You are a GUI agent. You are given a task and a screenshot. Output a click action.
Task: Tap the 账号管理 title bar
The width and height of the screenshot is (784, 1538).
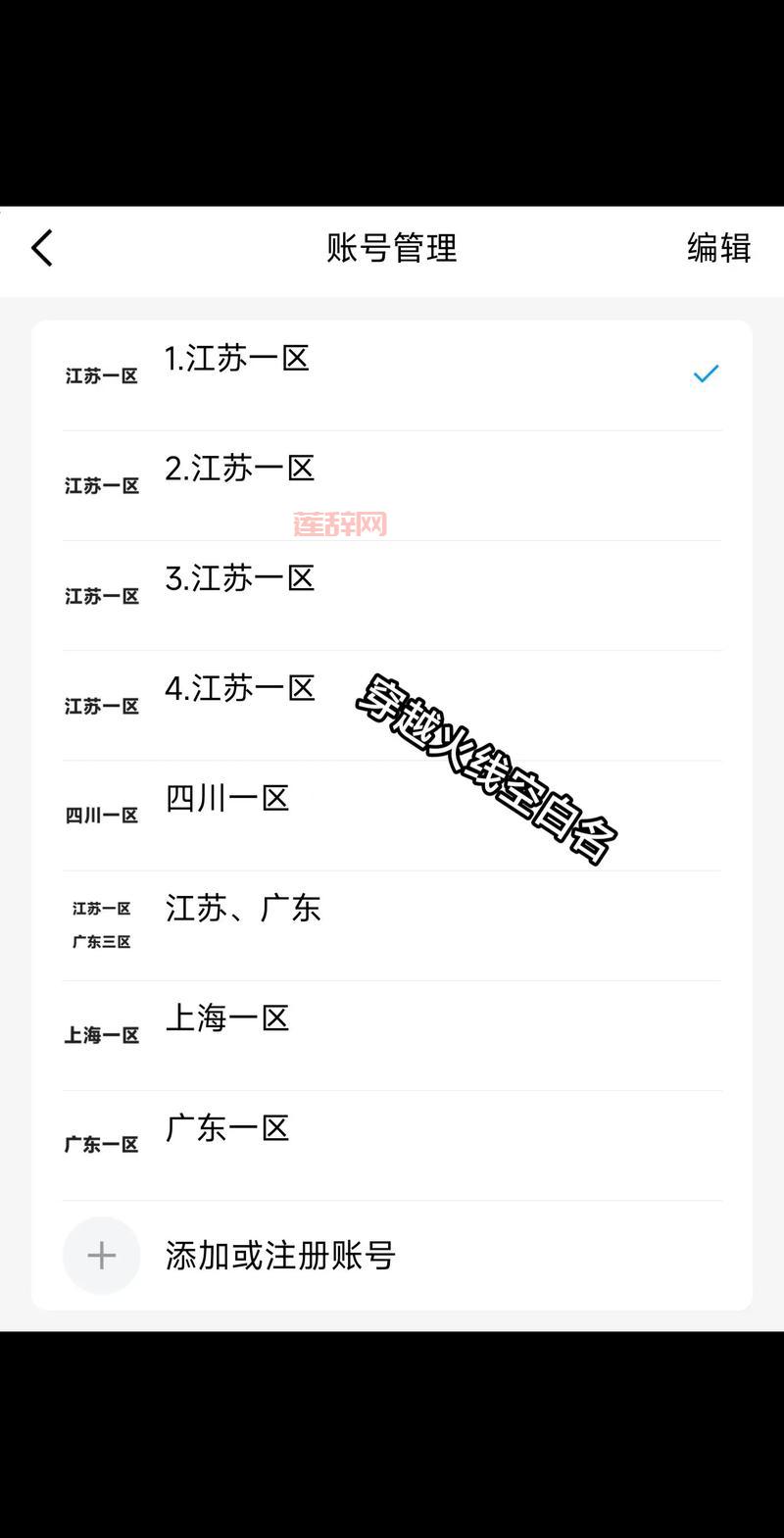(x=392, y=249)
